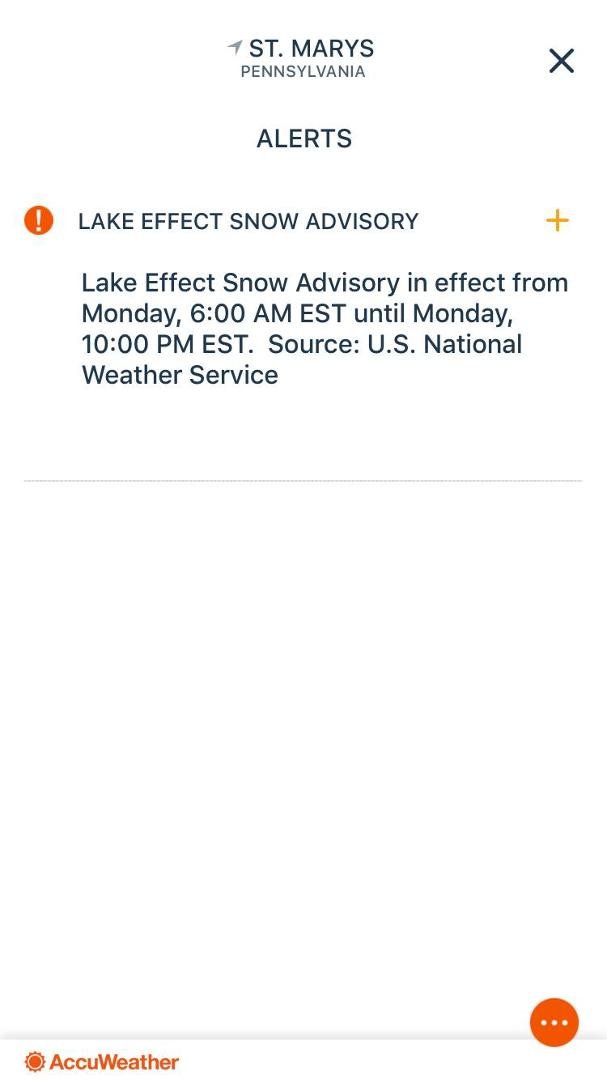
Task: Open the orange more options button
Action: click(x=554, y=1022)
